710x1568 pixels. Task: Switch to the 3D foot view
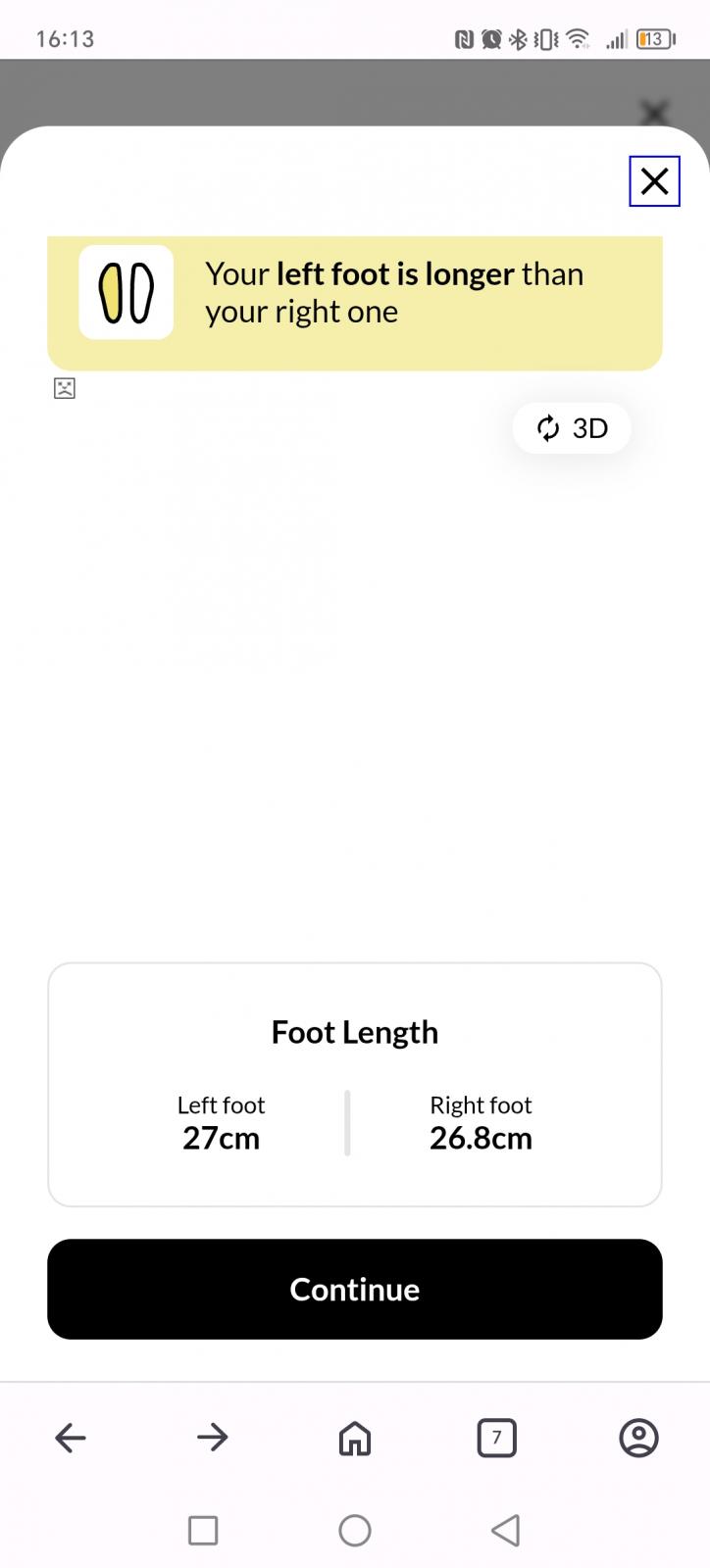[x=572, y=428]
